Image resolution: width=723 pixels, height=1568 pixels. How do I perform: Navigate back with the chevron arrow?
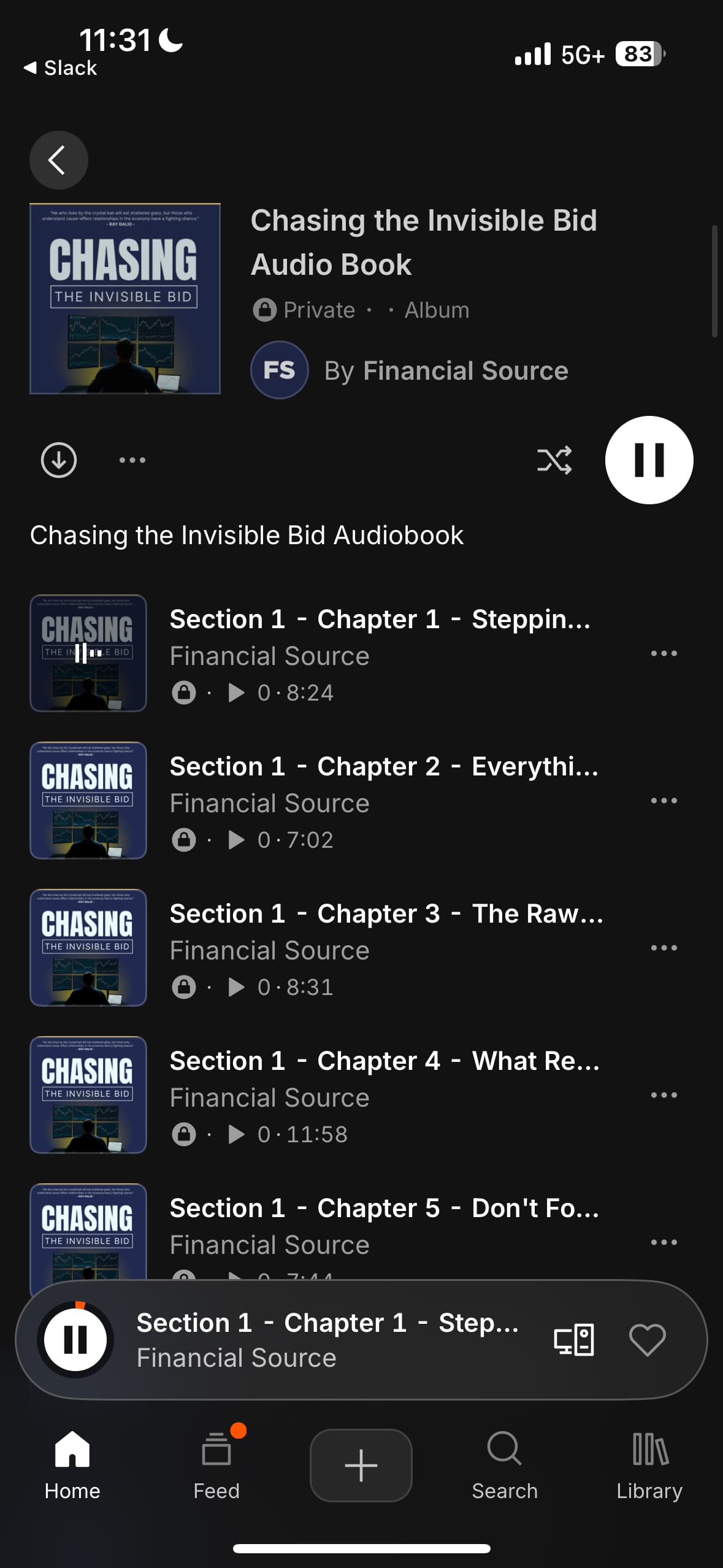pyautogui.click(x=58, y=159)
